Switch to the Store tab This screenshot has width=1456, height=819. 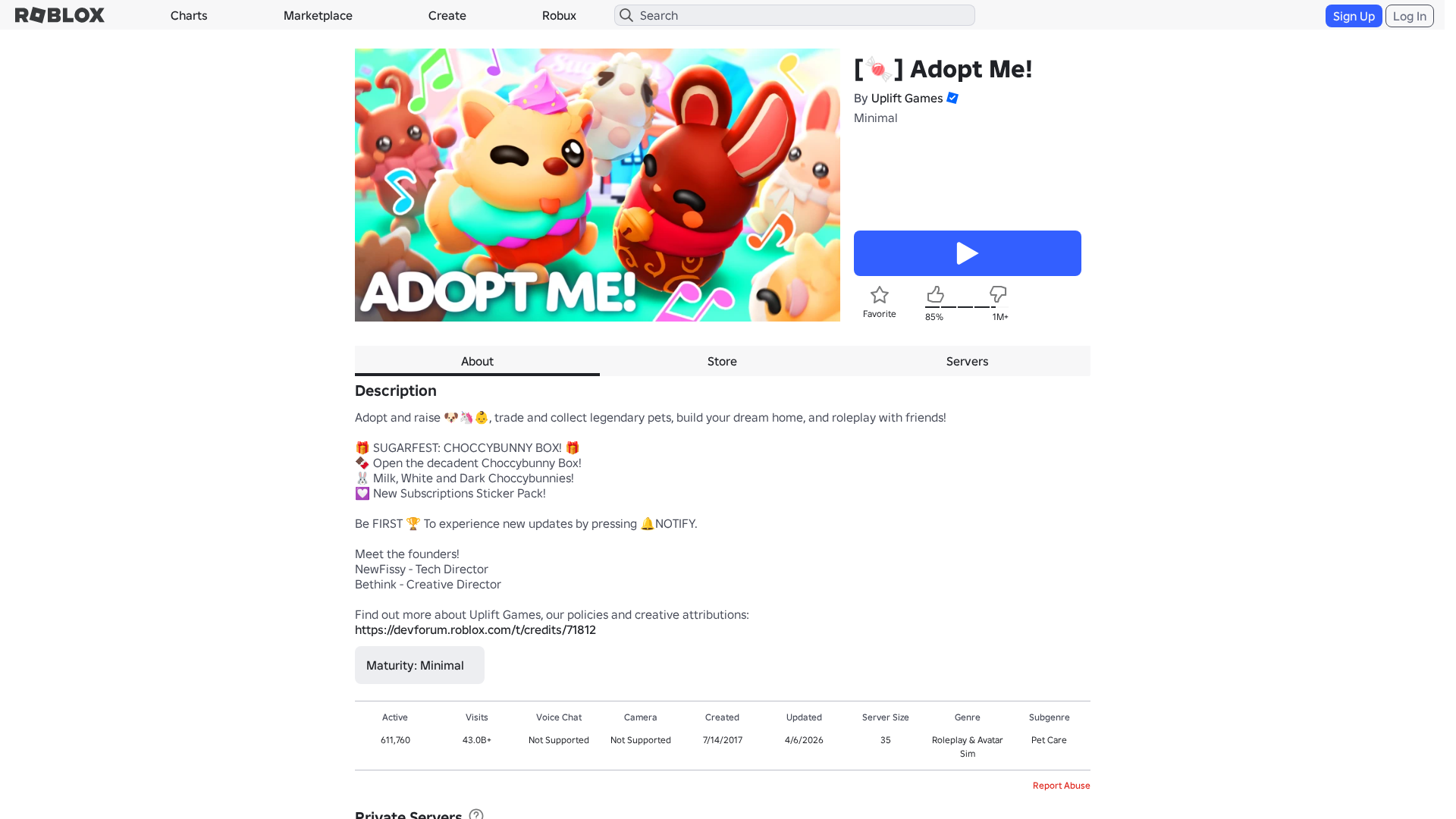point(722,362)
